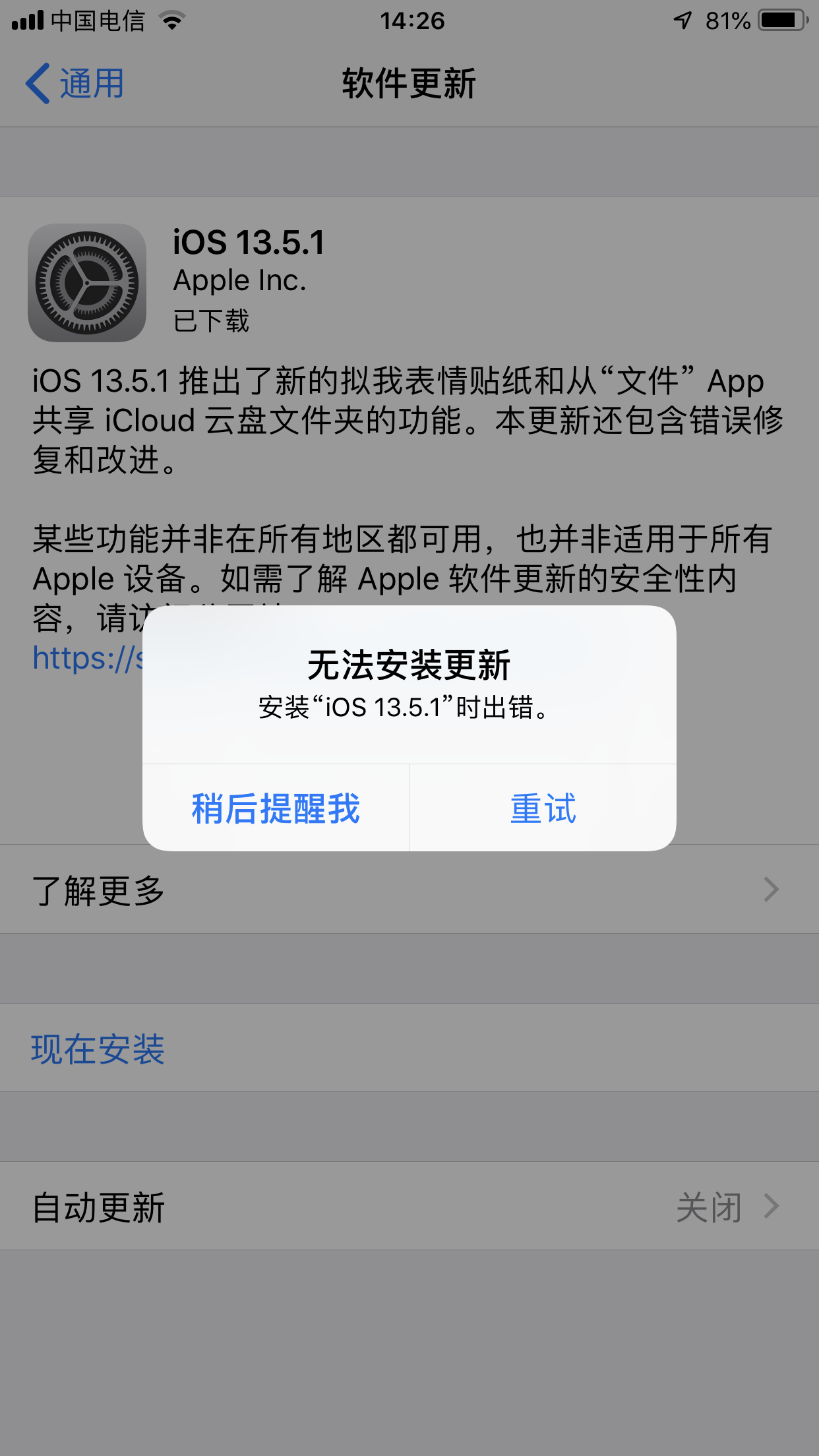Open the 了解更多 row
Screen dimensions: 819x1456
click(x=409, y=890)
